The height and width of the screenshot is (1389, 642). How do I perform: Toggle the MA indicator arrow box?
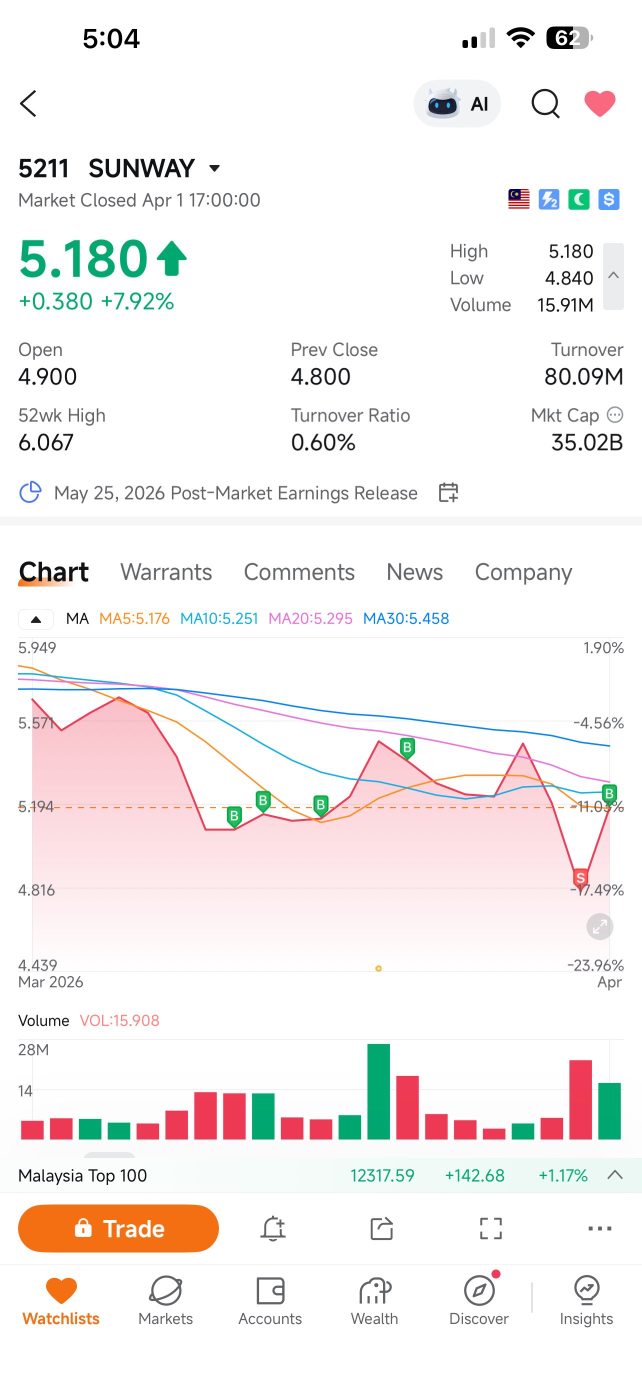click(36, 618)
